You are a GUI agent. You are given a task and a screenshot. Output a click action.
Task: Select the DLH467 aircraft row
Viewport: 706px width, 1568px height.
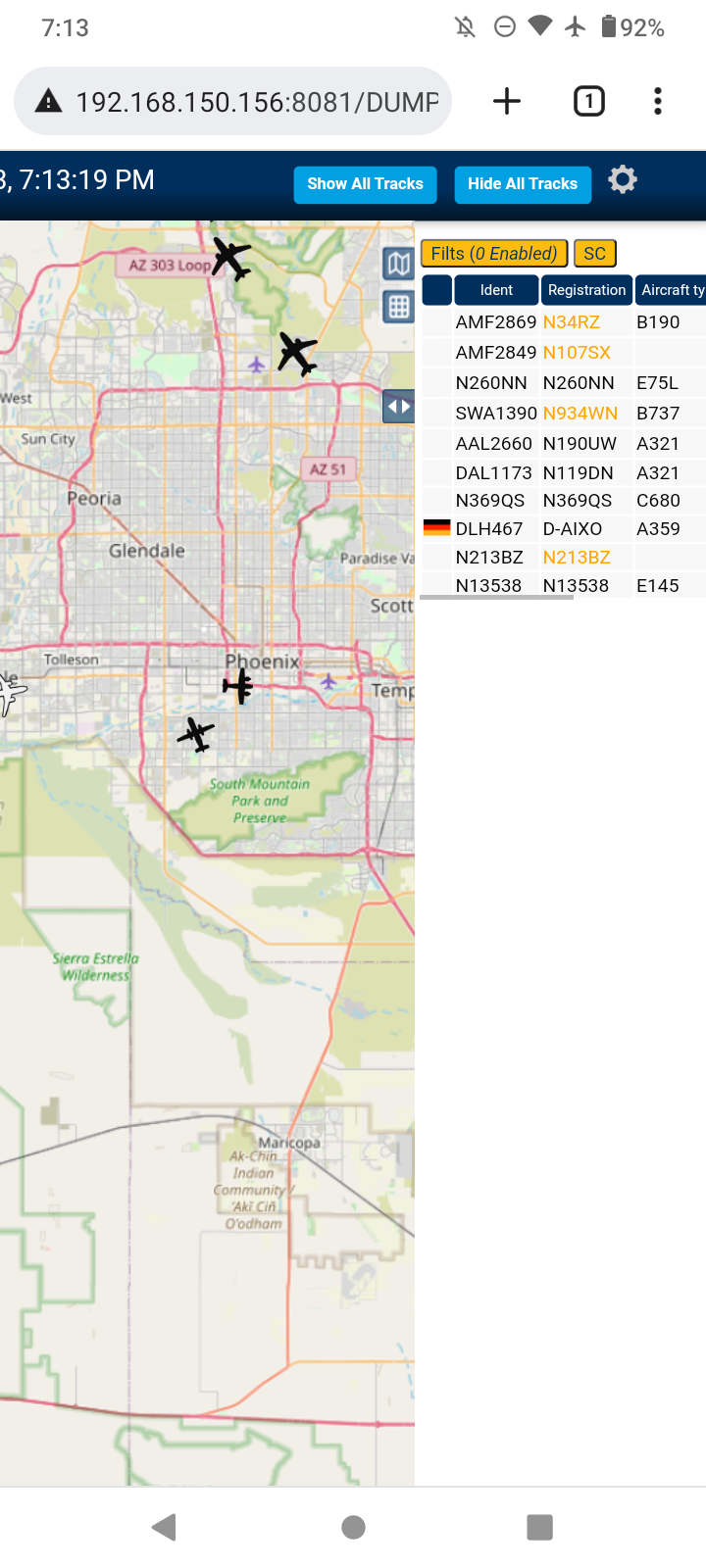tap(564, 529)
